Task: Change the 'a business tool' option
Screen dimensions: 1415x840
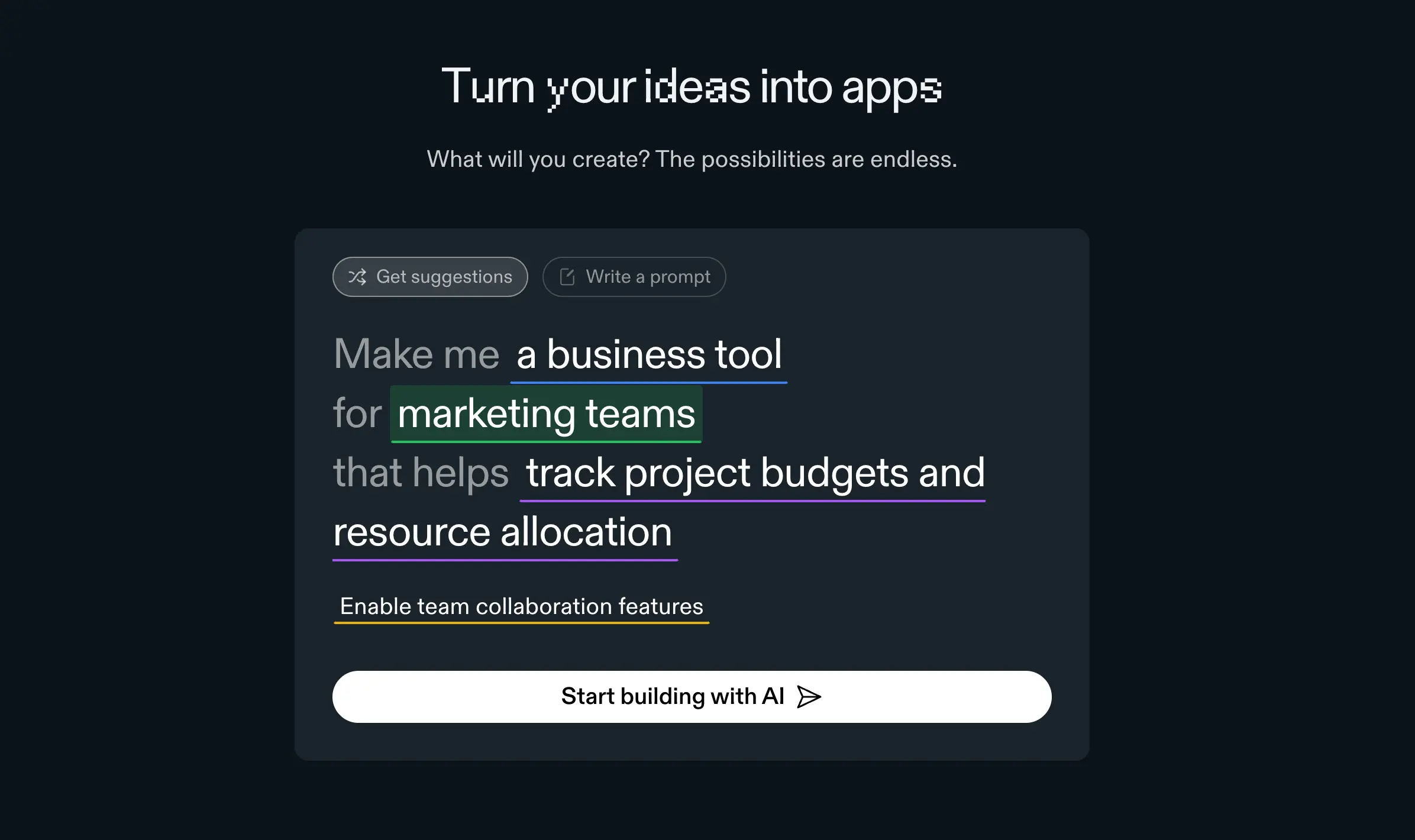Action: (648, 355)
